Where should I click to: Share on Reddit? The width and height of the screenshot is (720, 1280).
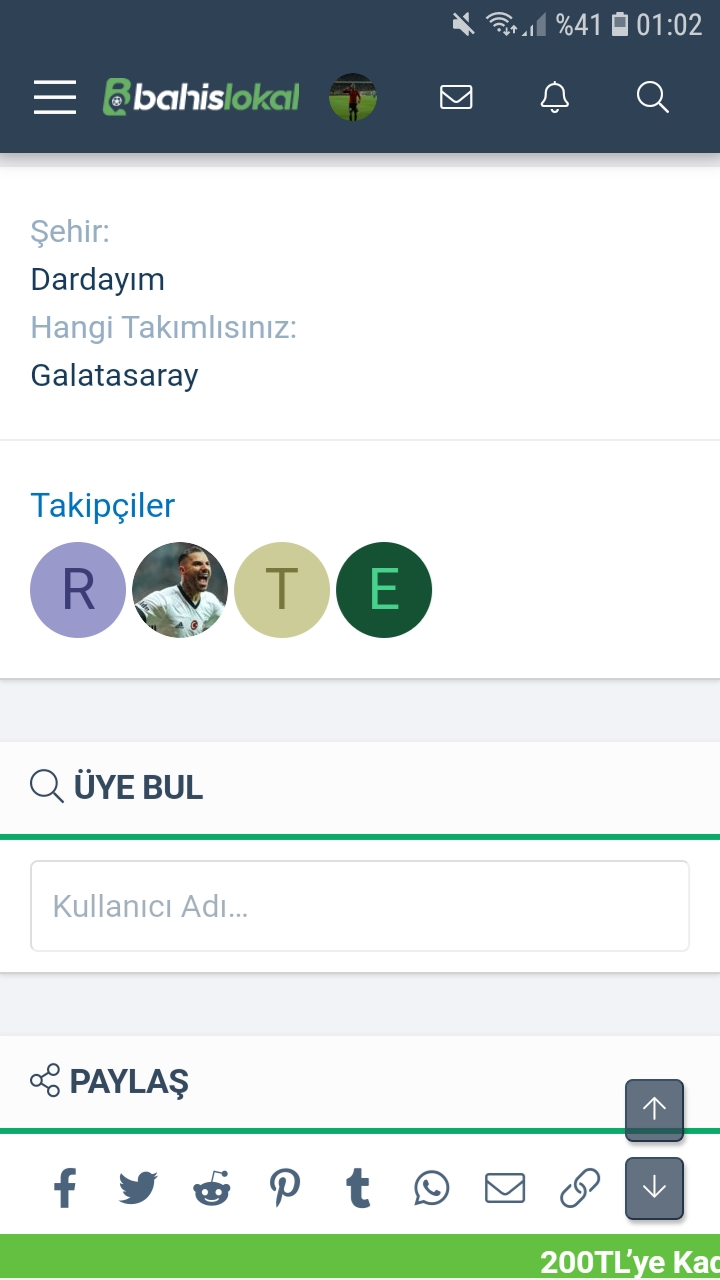(x=212, y=1188)
